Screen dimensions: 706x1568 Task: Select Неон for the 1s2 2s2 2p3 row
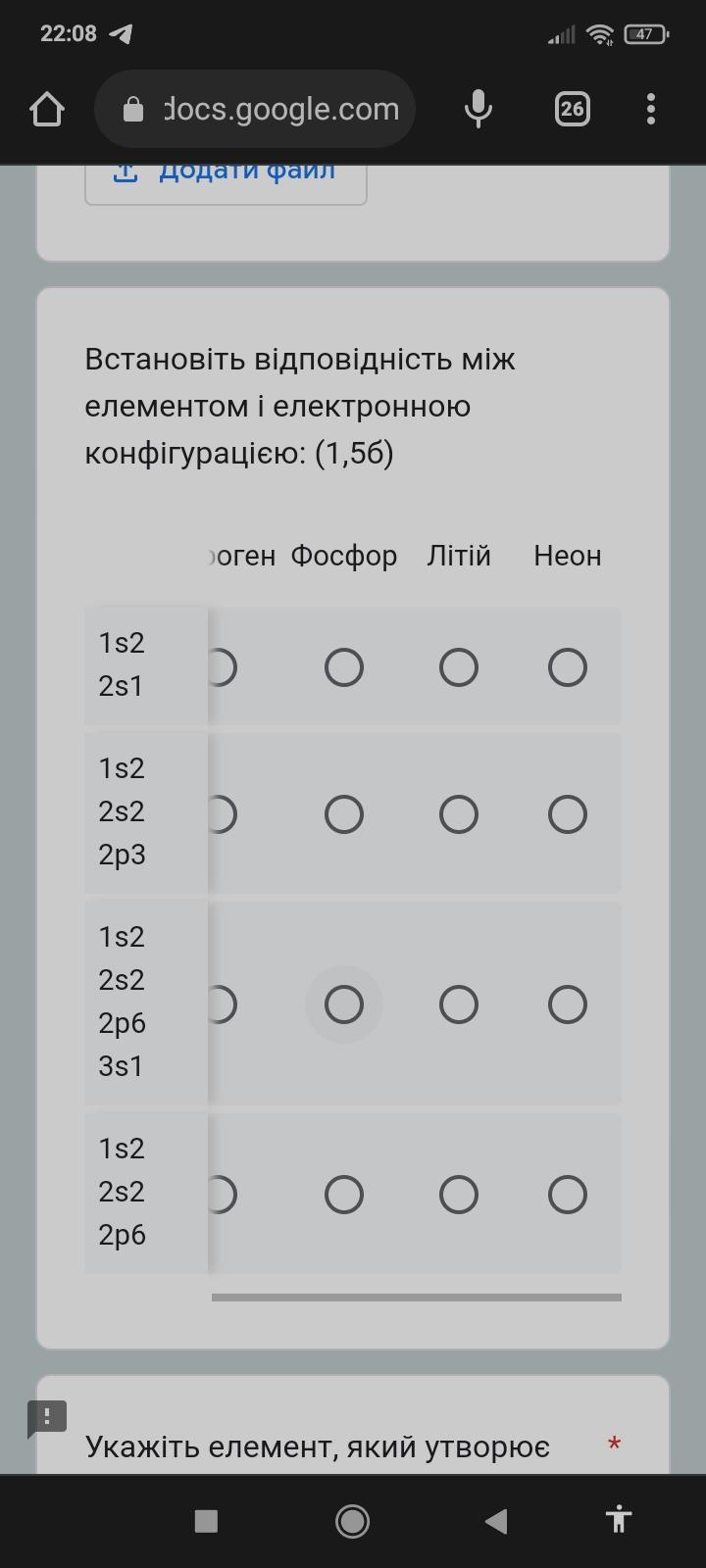tap(568, 814)
